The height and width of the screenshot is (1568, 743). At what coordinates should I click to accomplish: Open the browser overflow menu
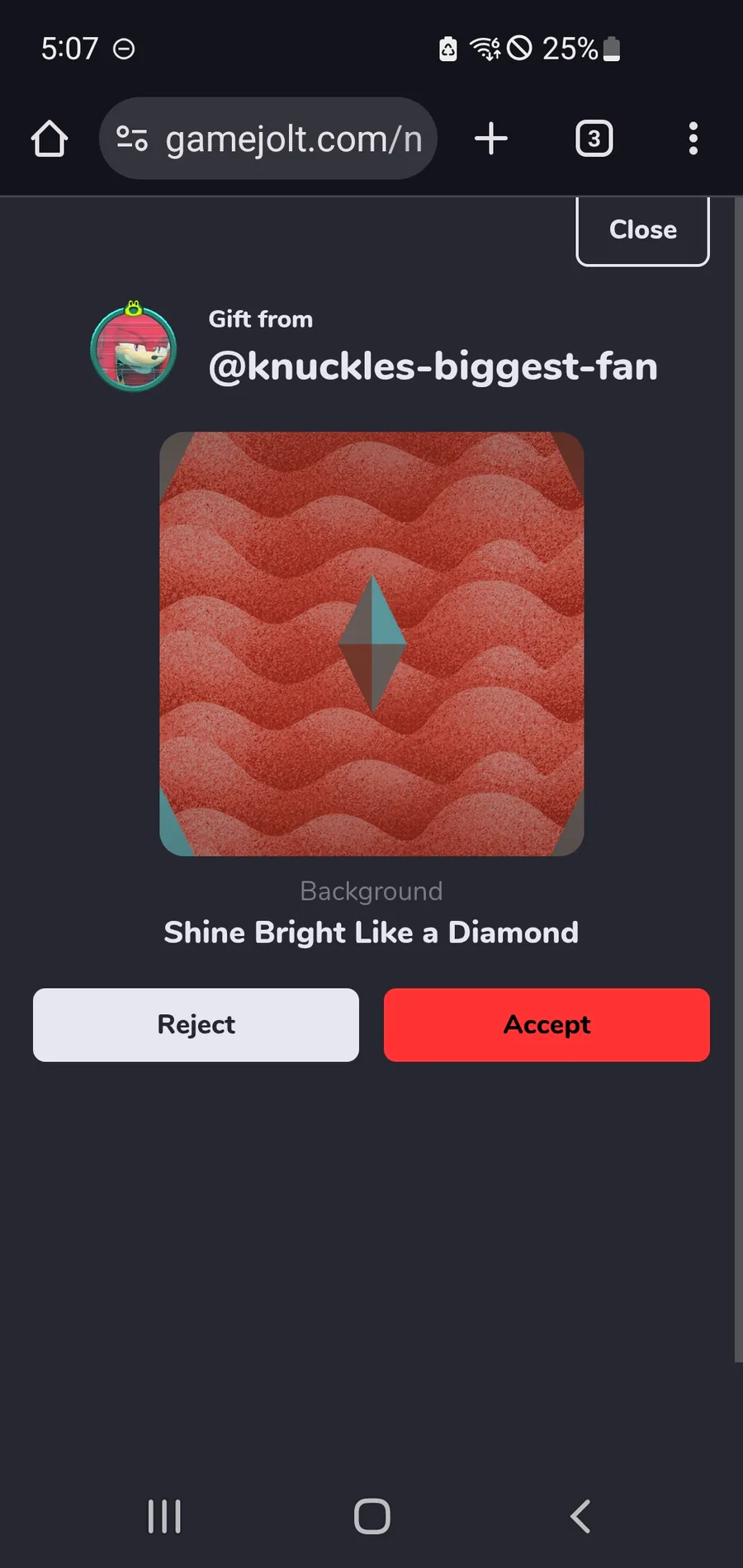pyautogui.click(x=693, y=139)
